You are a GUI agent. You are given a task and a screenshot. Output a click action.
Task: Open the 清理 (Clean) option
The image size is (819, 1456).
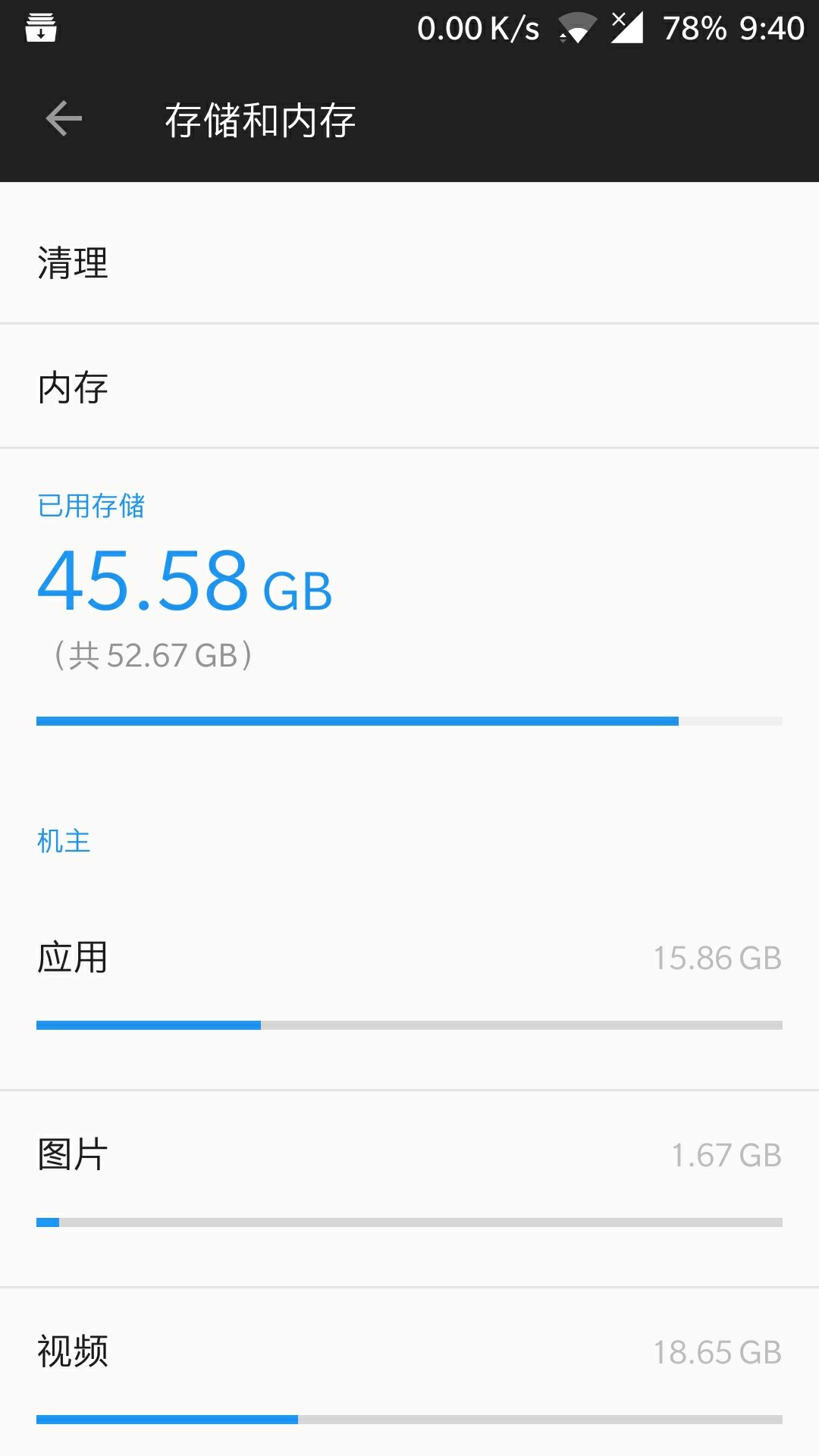point(409,265)
